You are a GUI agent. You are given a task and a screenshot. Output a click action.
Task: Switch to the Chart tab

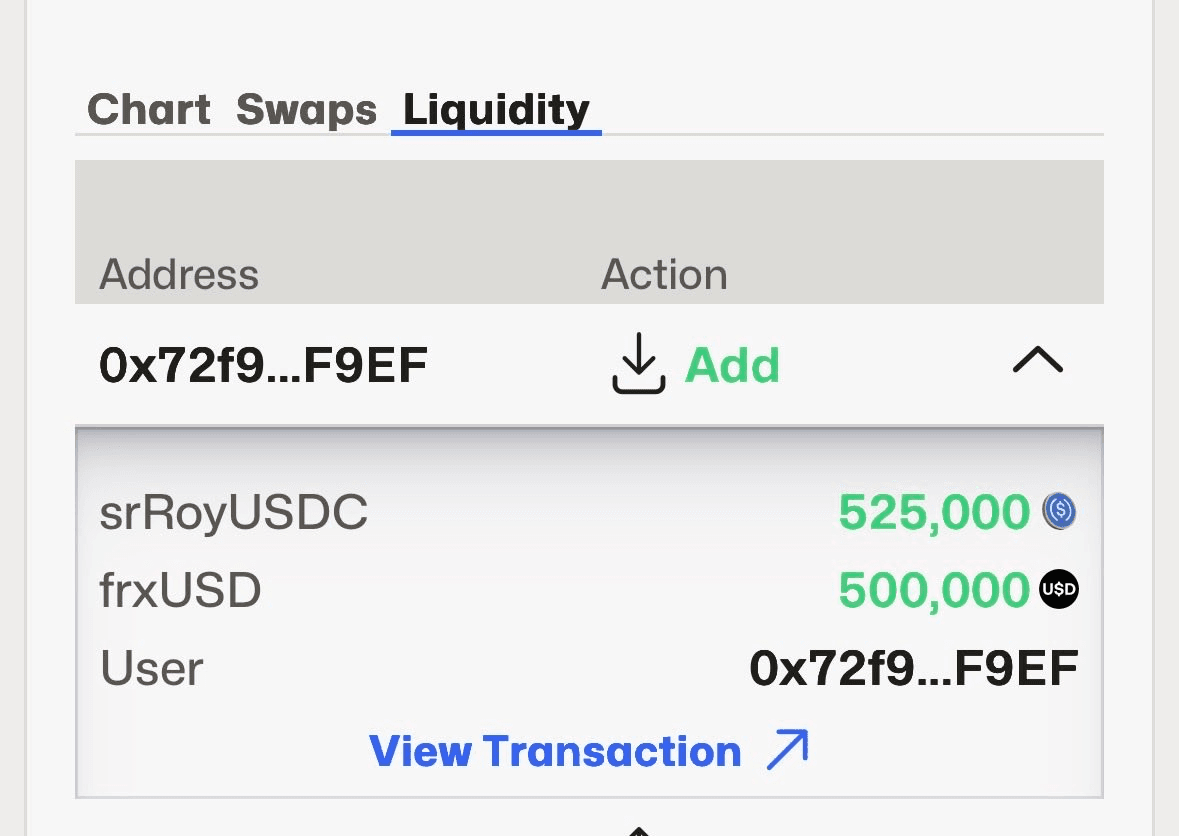tap(149, 109)
